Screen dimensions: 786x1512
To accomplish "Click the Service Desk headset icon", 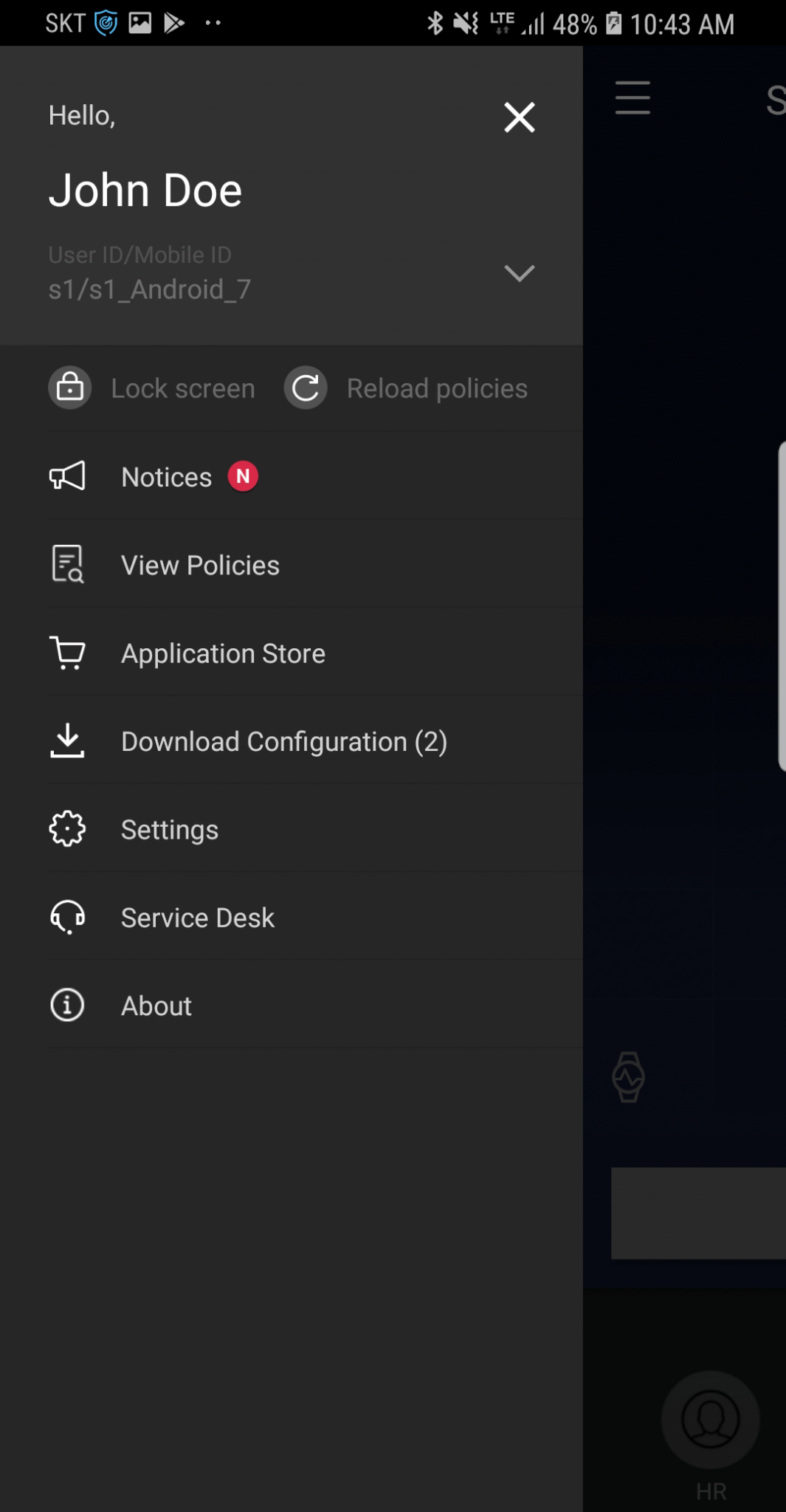I will click(x=67, y=917).
